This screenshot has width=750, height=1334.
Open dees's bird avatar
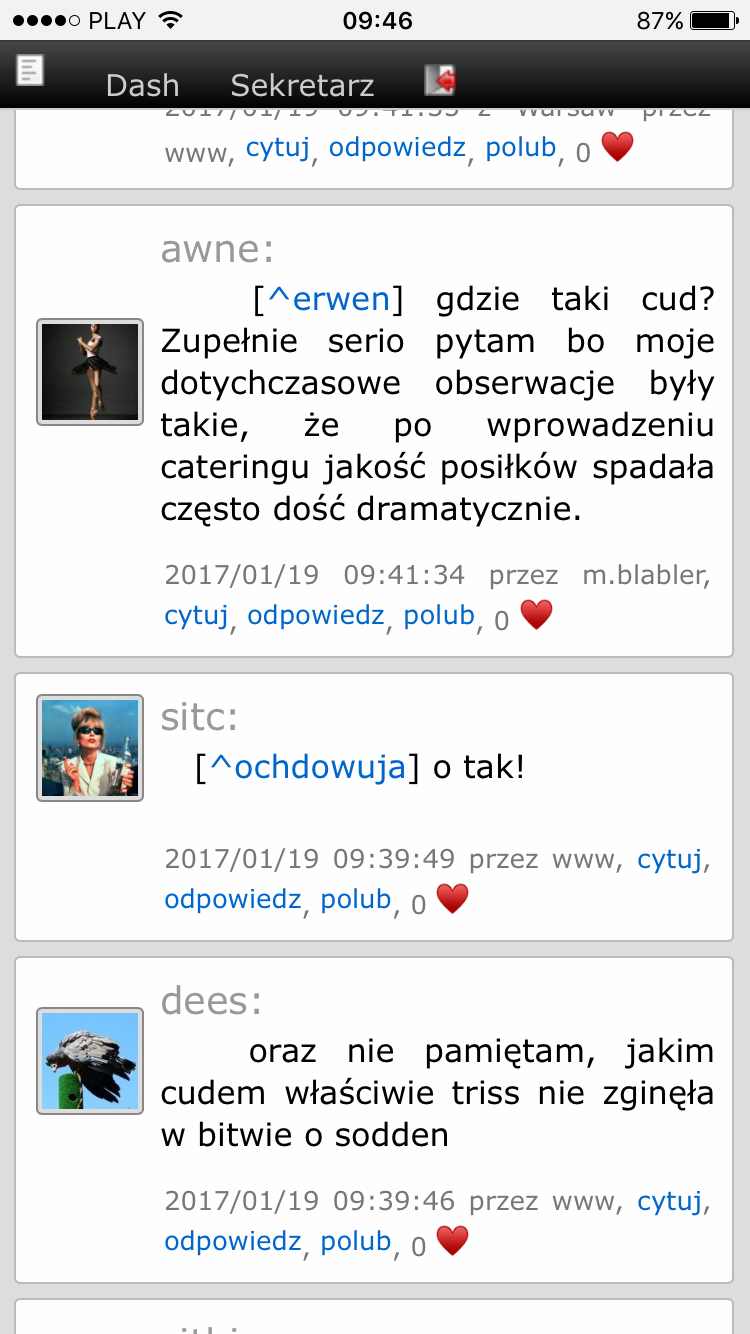point(90,1061)
